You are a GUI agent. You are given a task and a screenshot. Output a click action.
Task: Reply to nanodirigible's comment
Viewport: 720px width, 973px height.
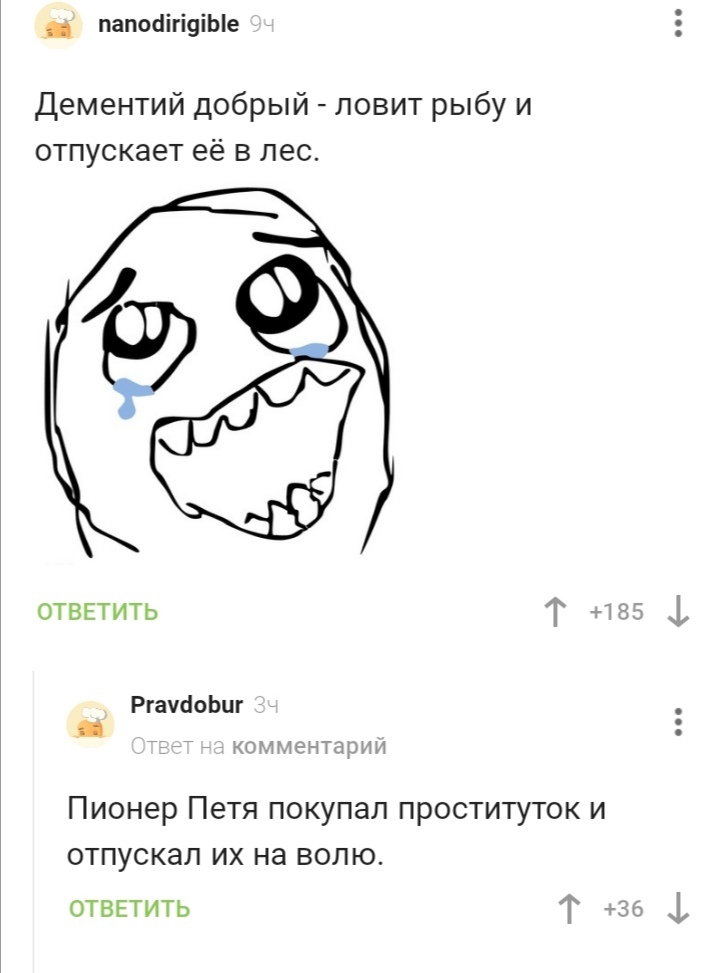pyautogui.click(x=97, y=612)
